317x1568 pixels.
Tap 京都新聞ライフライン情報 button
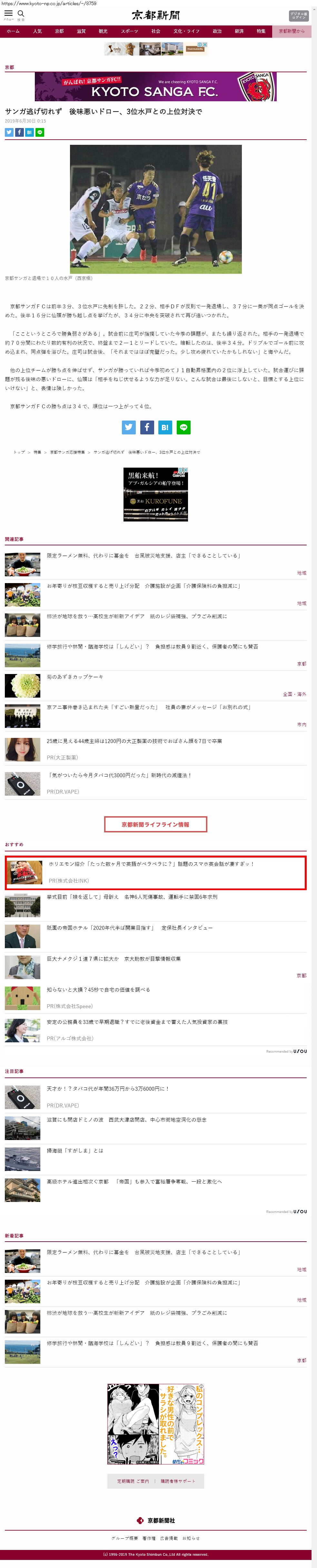156,824
